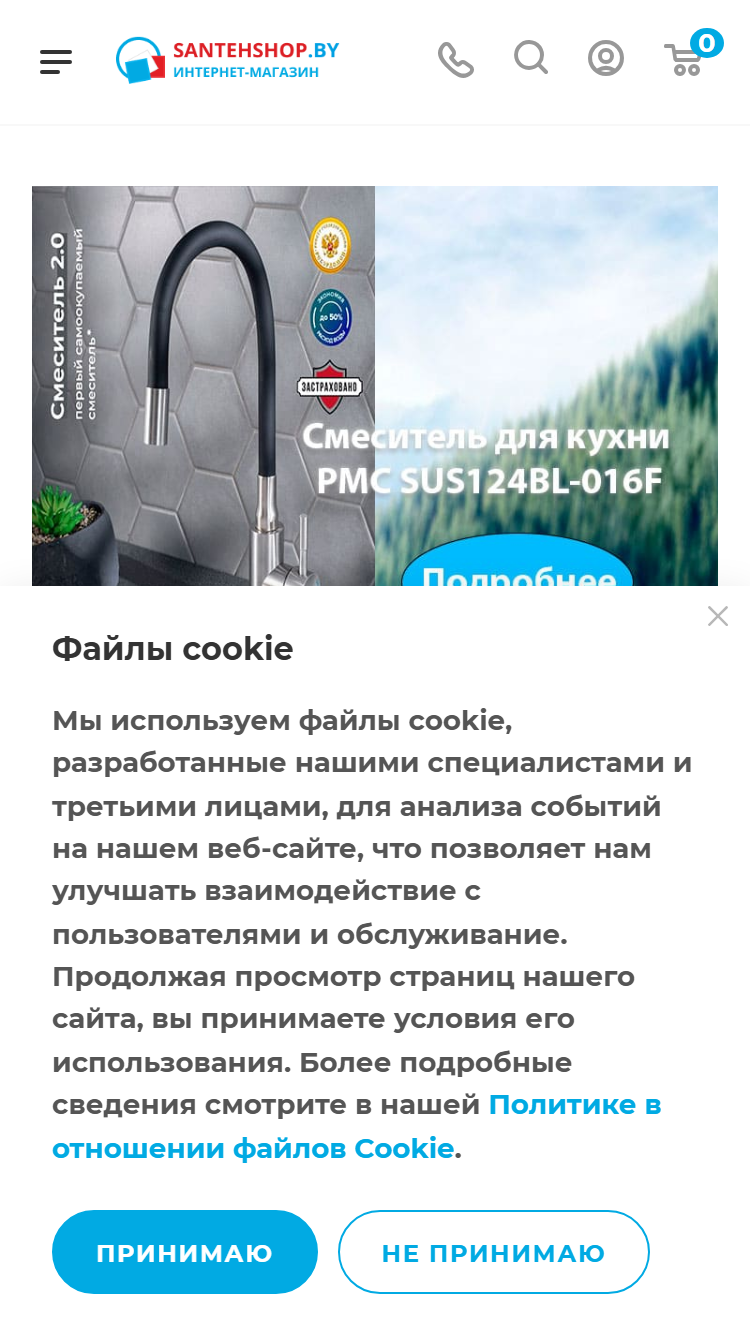Open the search icon

531,58
